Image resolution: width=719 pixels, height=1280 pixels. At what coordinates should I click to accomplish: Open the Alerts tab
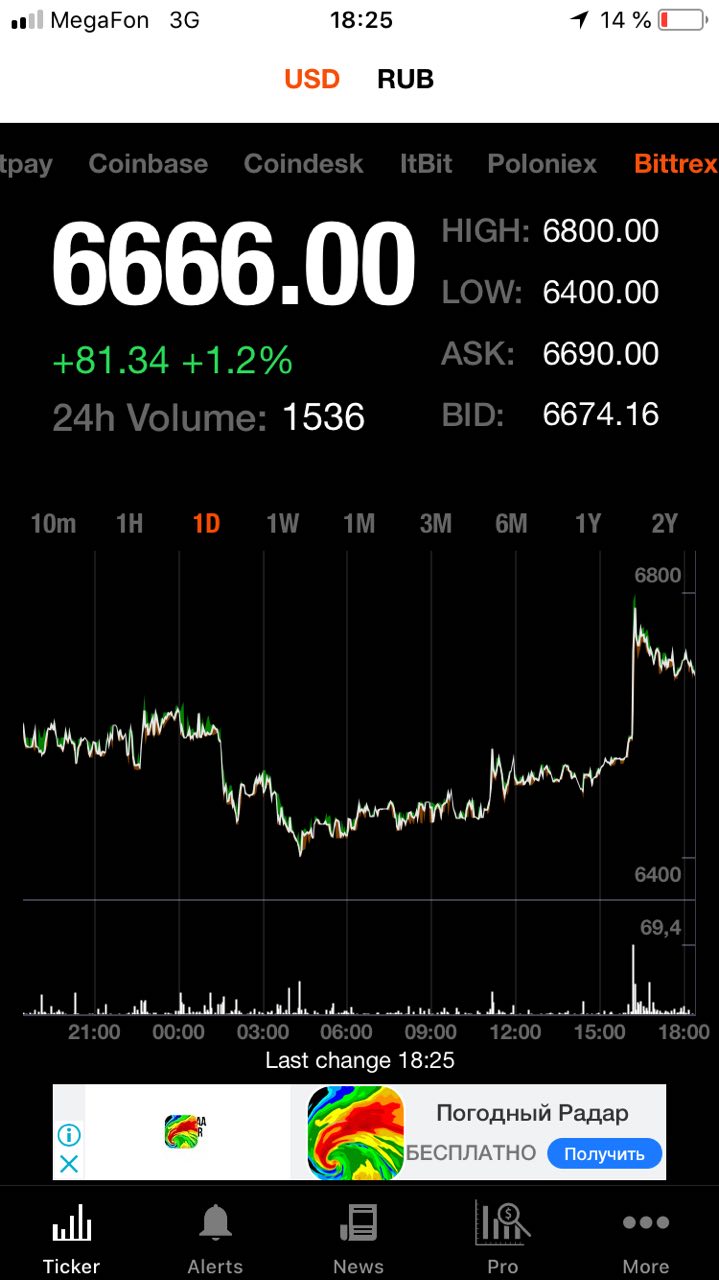click(215, 1238)
